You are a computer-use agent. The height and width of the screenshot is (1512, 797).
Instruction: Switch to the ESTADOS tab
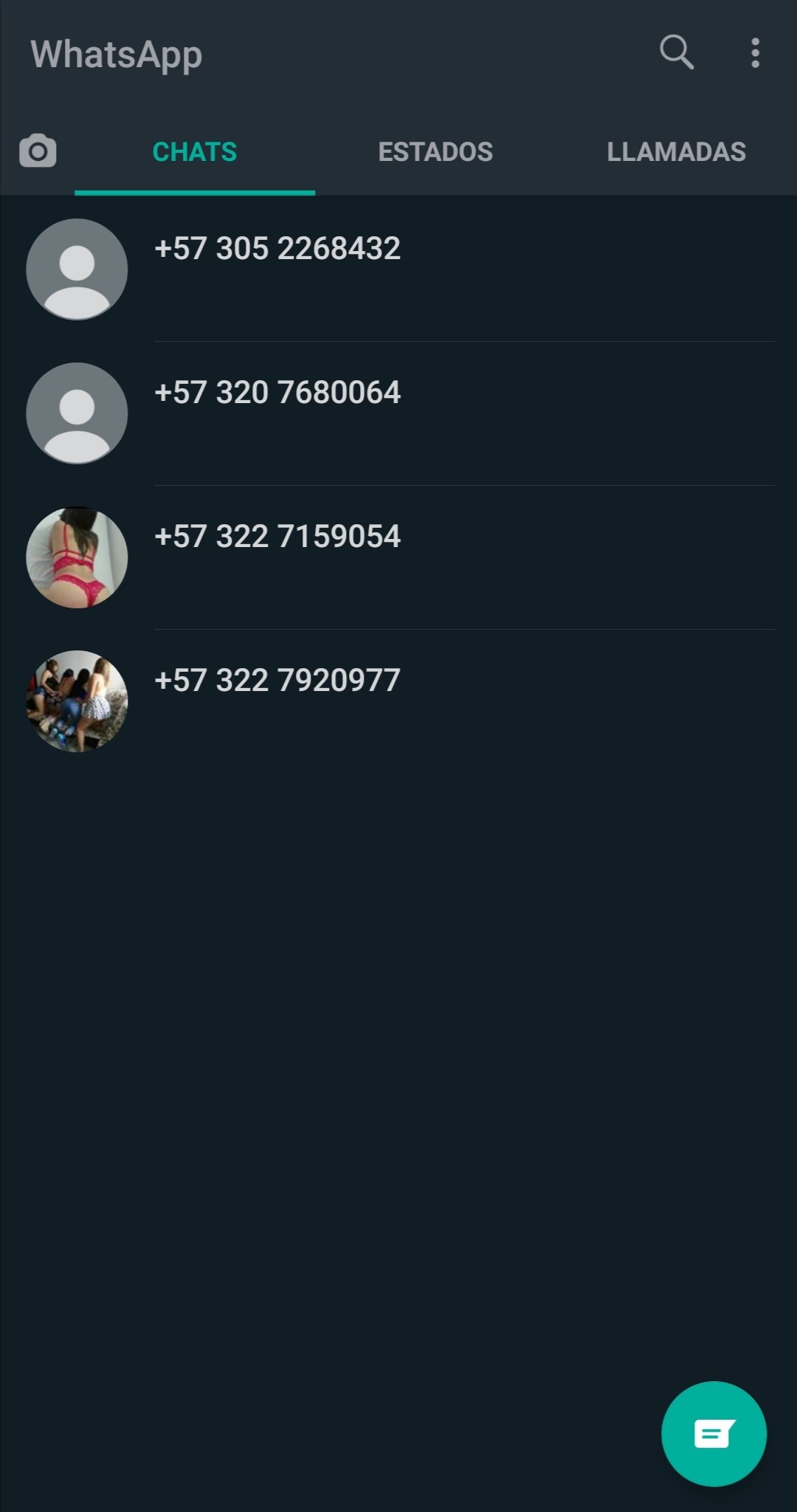pyautogui.click(x=435, y=152)
